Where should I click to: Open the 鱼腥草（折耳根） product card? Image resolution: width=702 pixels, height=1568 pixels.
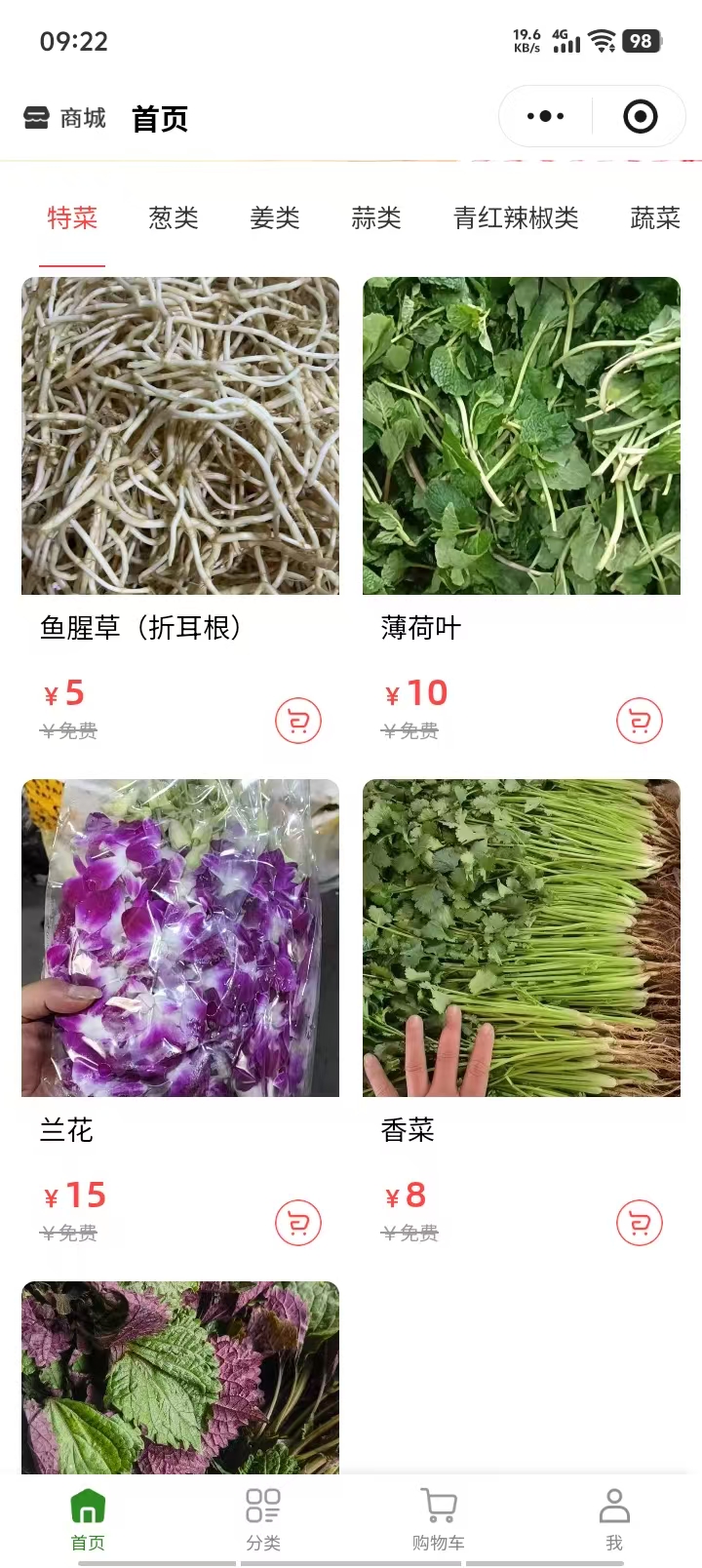pos(180,436)
